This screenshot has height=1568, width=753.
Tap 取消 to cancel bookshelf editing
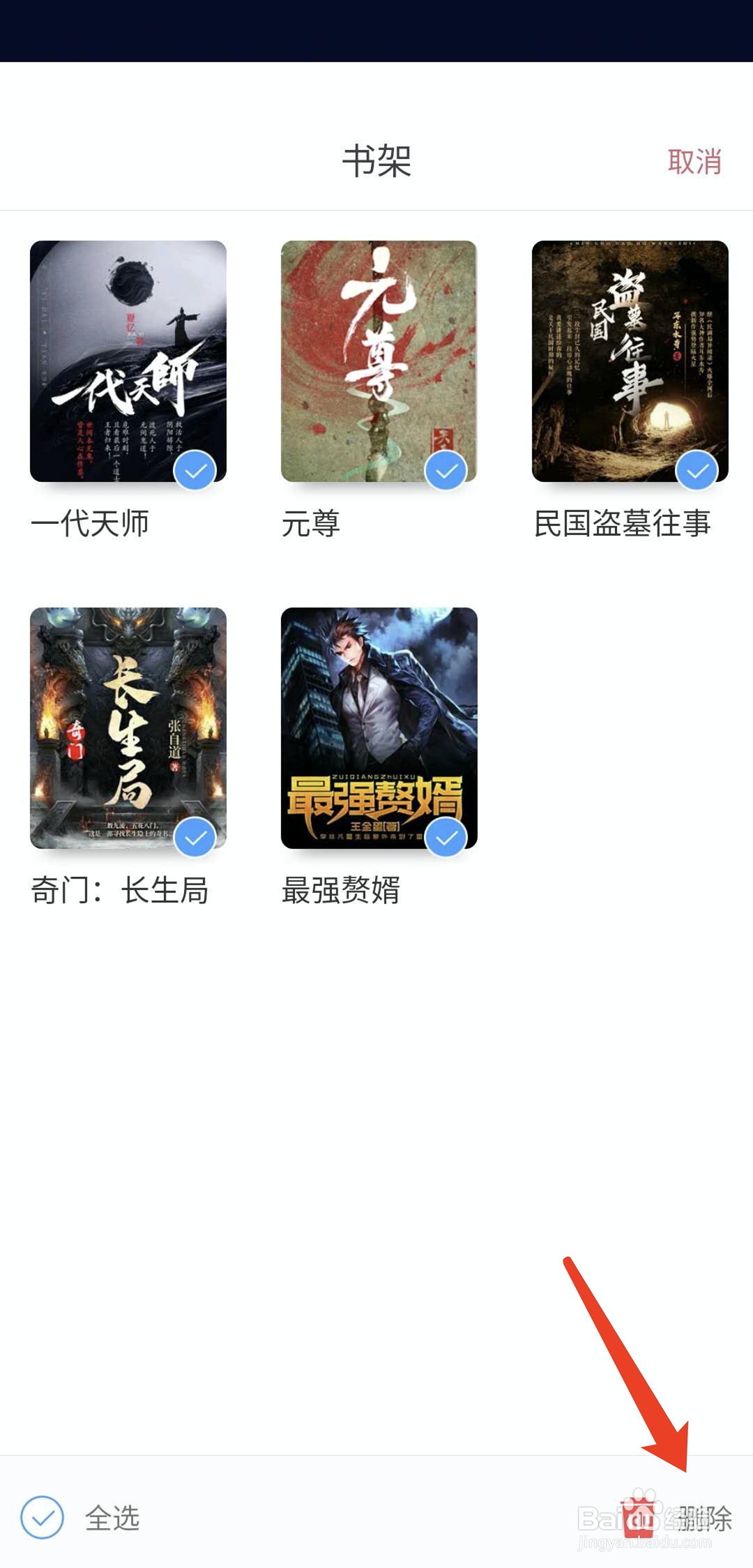[x=694, y=162]
